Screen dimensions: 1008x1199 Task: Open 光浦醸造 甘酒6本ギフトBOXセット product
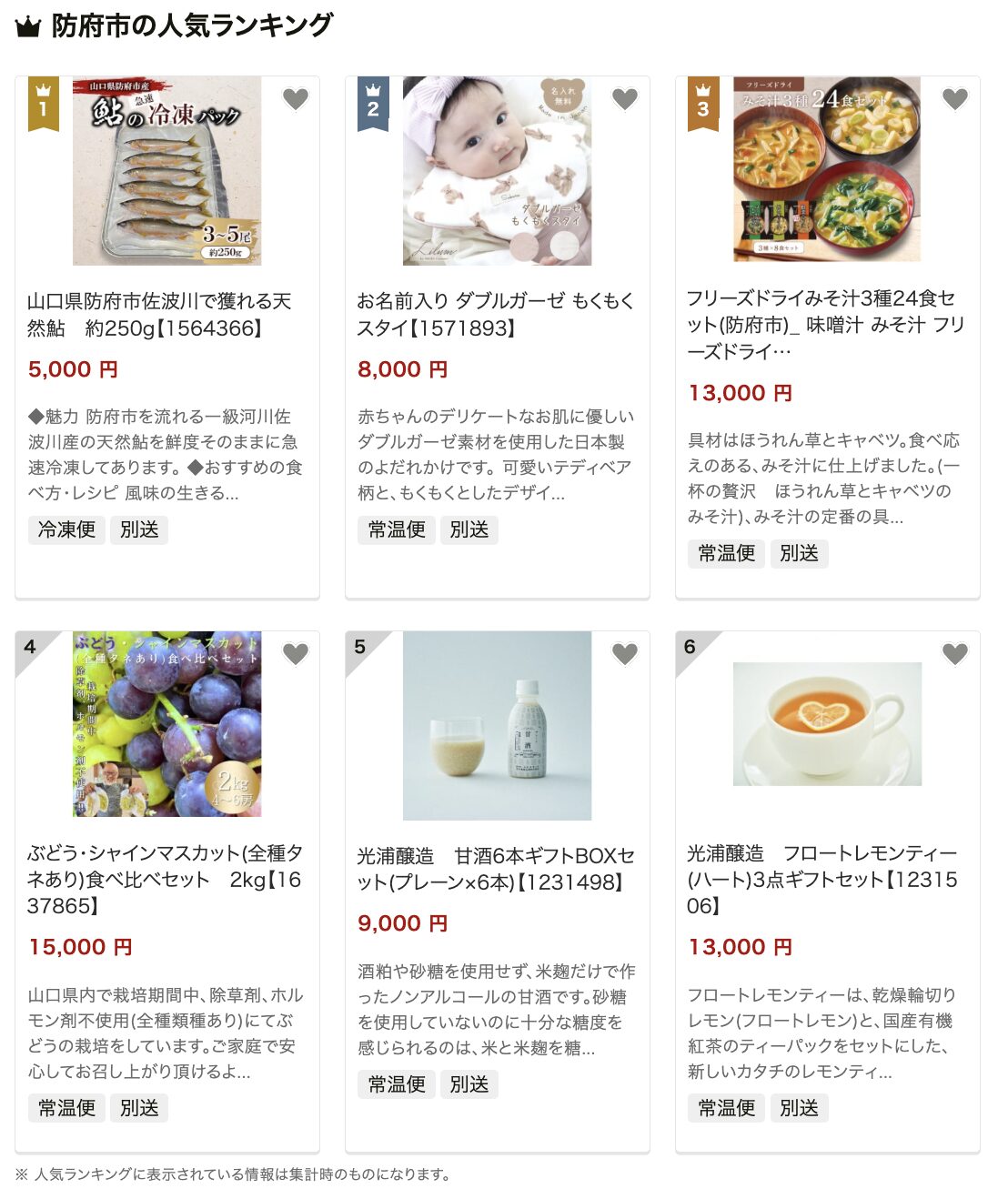[496, 868]
